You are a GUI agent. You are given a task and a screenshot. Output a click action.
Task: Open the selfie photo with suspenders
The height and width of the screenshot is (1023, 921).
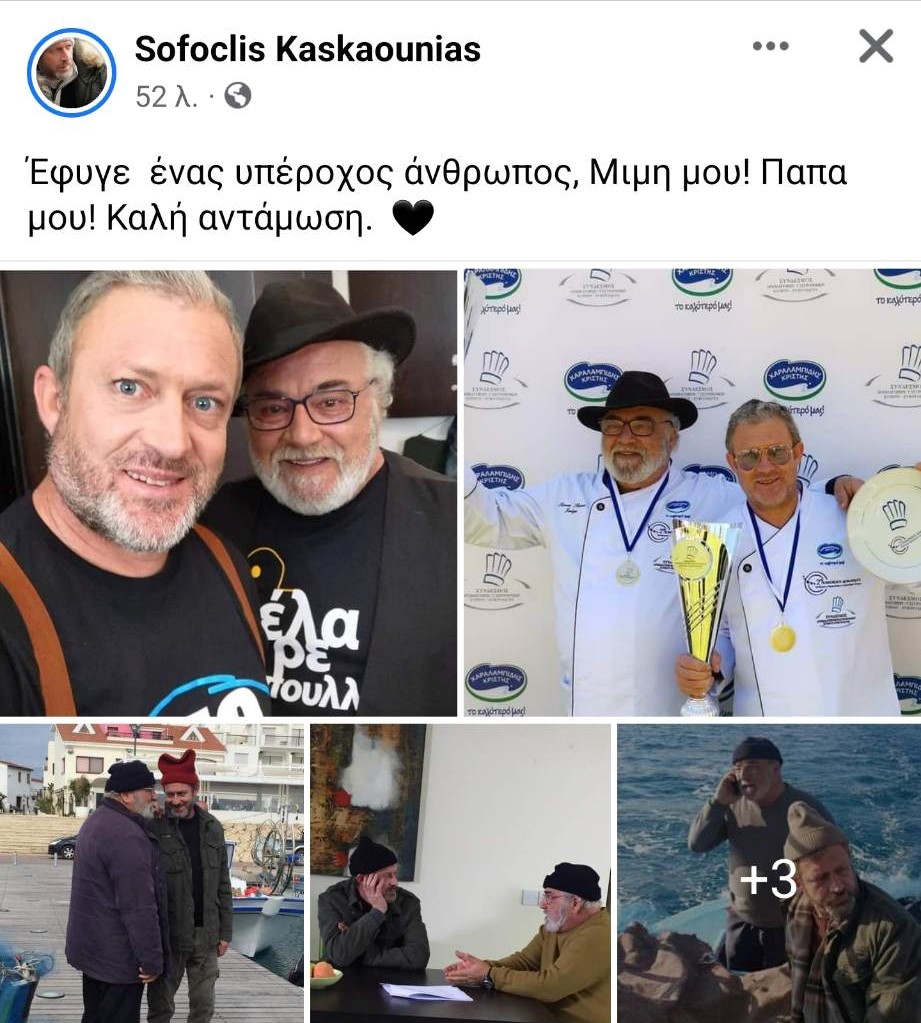228,492
